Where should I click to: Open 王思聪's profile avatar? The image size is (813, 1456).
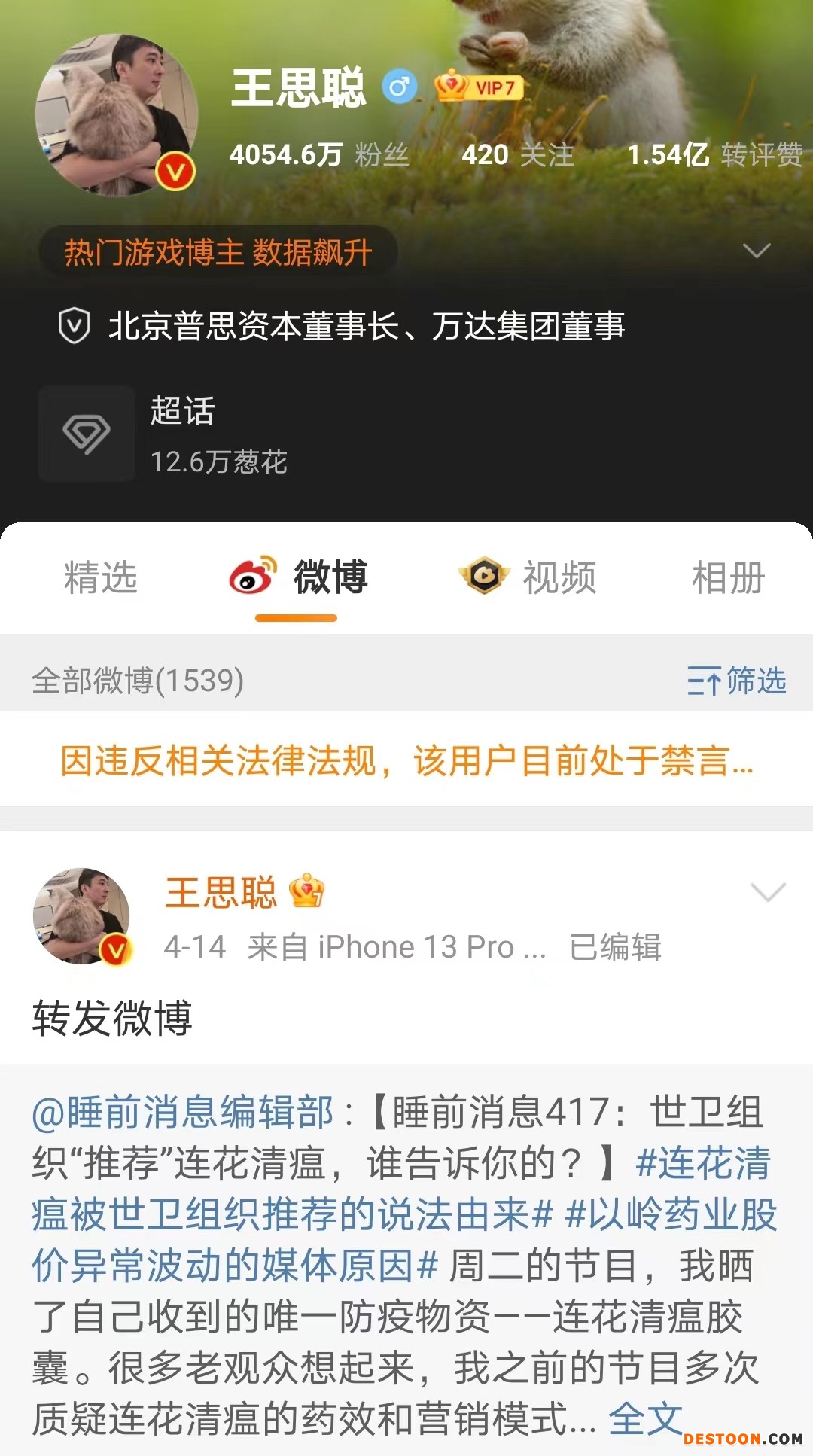coord(117,114)
